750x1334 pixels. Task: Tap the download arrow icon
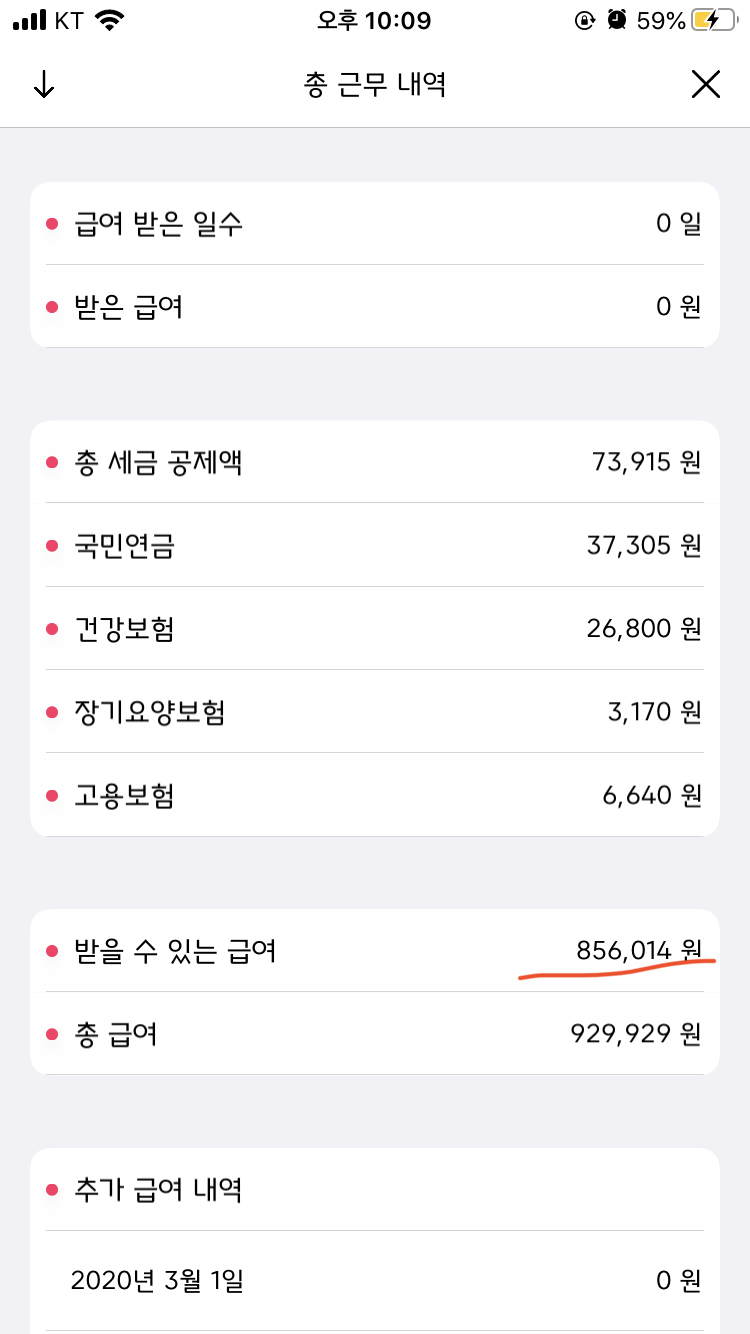(43, 85)
